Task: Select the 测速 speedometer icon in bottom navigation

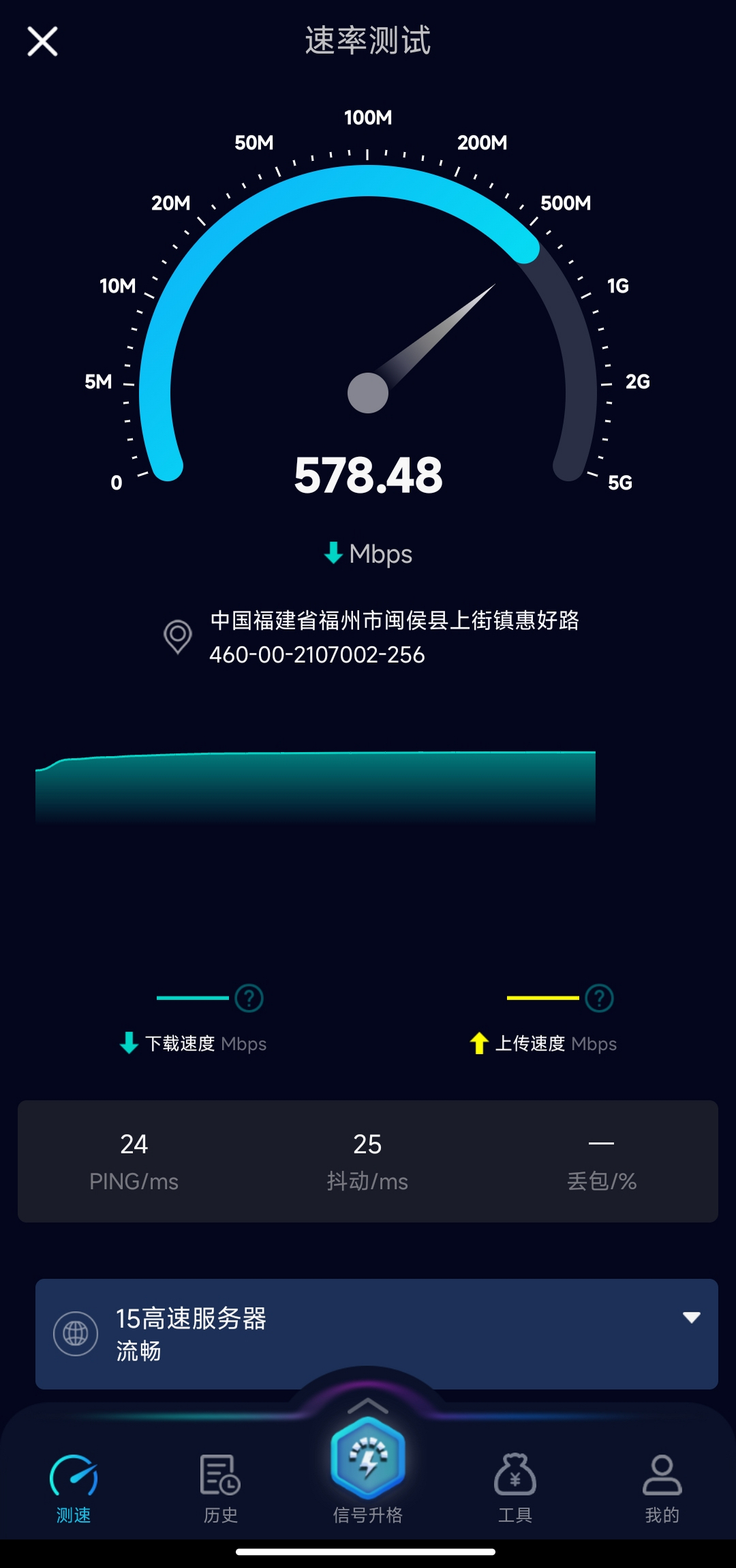Action: pos(74,1473)
